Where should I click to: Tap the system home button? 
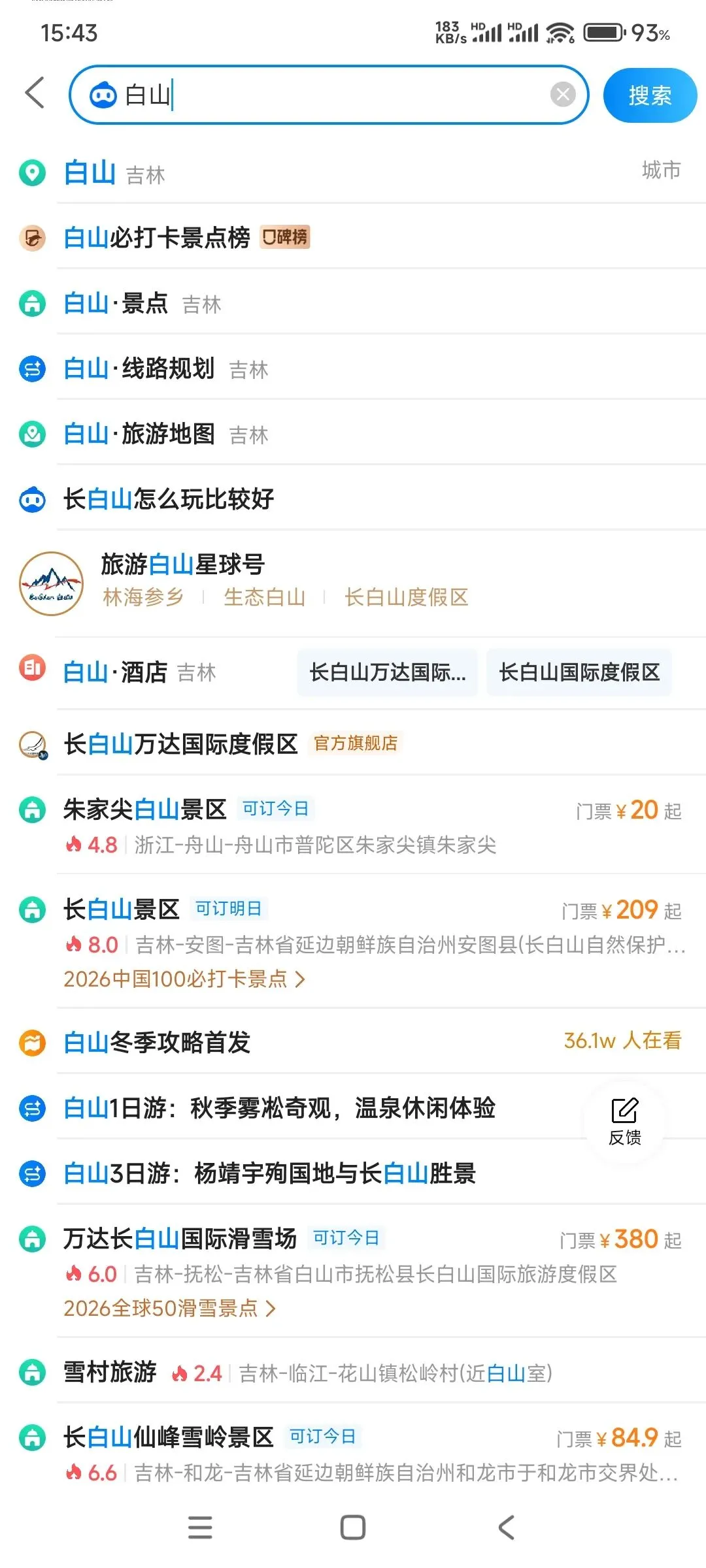(x=353, y=1527)
